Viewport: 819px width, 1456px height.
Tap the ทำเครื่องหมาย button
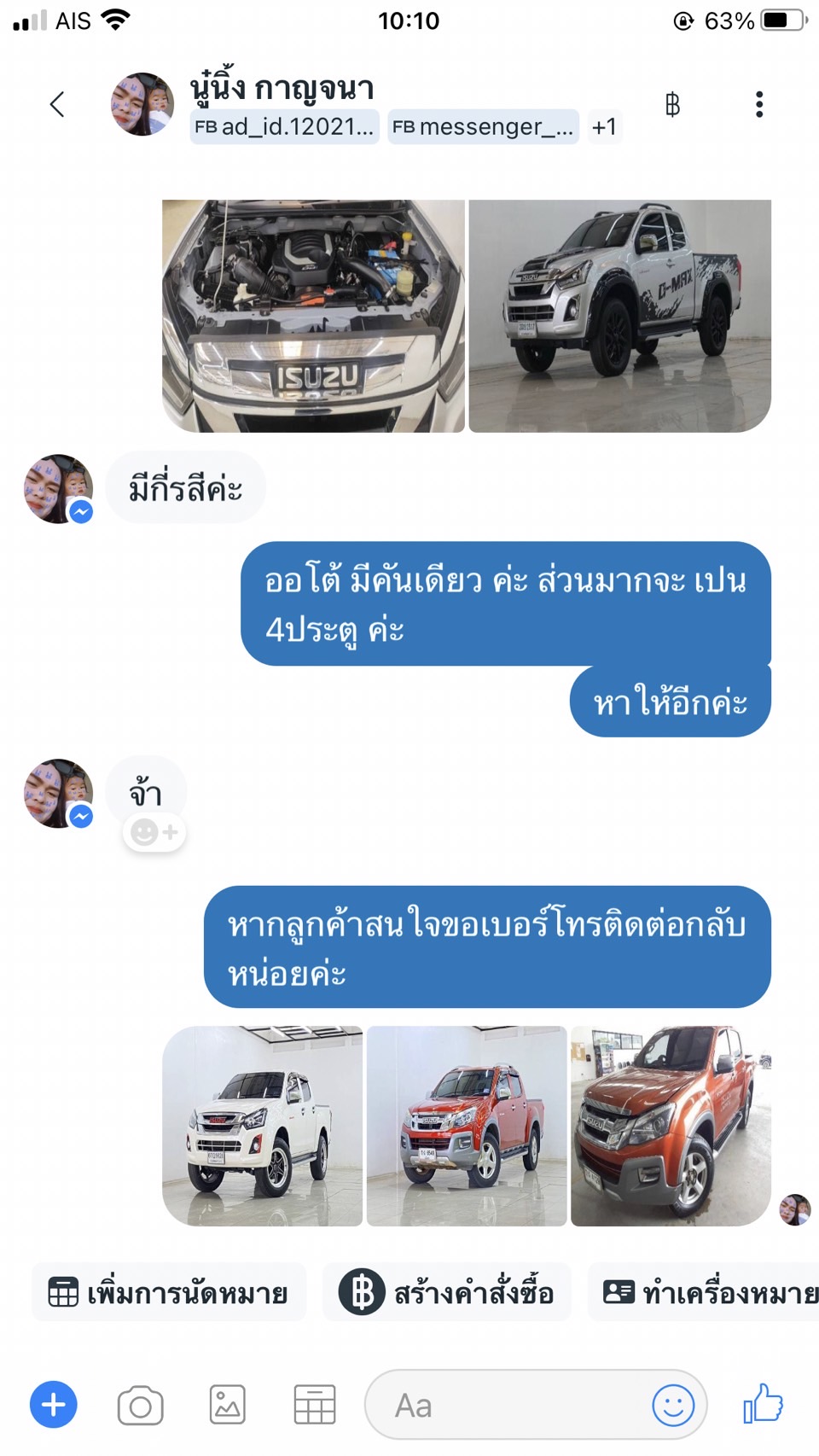tap(708, 1292)
